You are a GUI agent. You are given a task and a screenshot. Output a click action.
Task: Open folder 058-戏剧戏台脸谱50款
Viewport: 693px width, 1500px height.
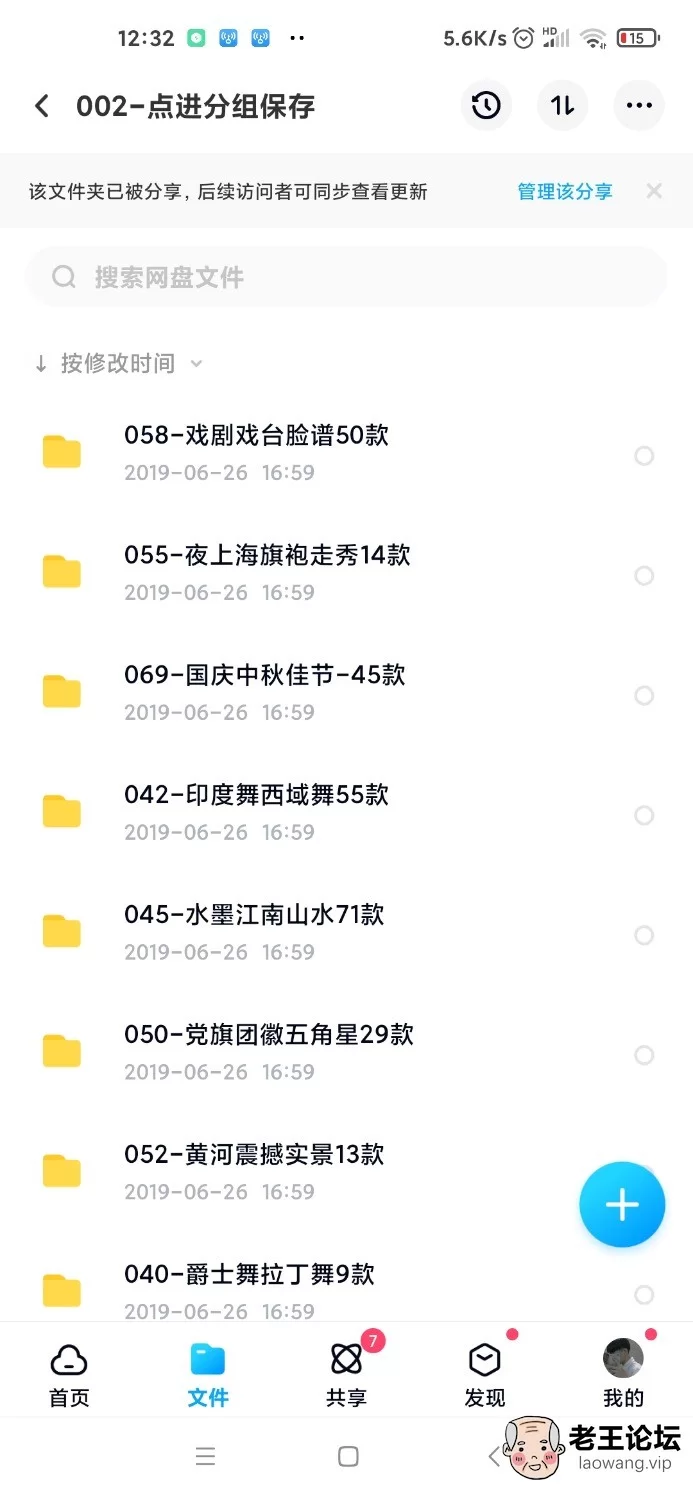tap(346, 454)
